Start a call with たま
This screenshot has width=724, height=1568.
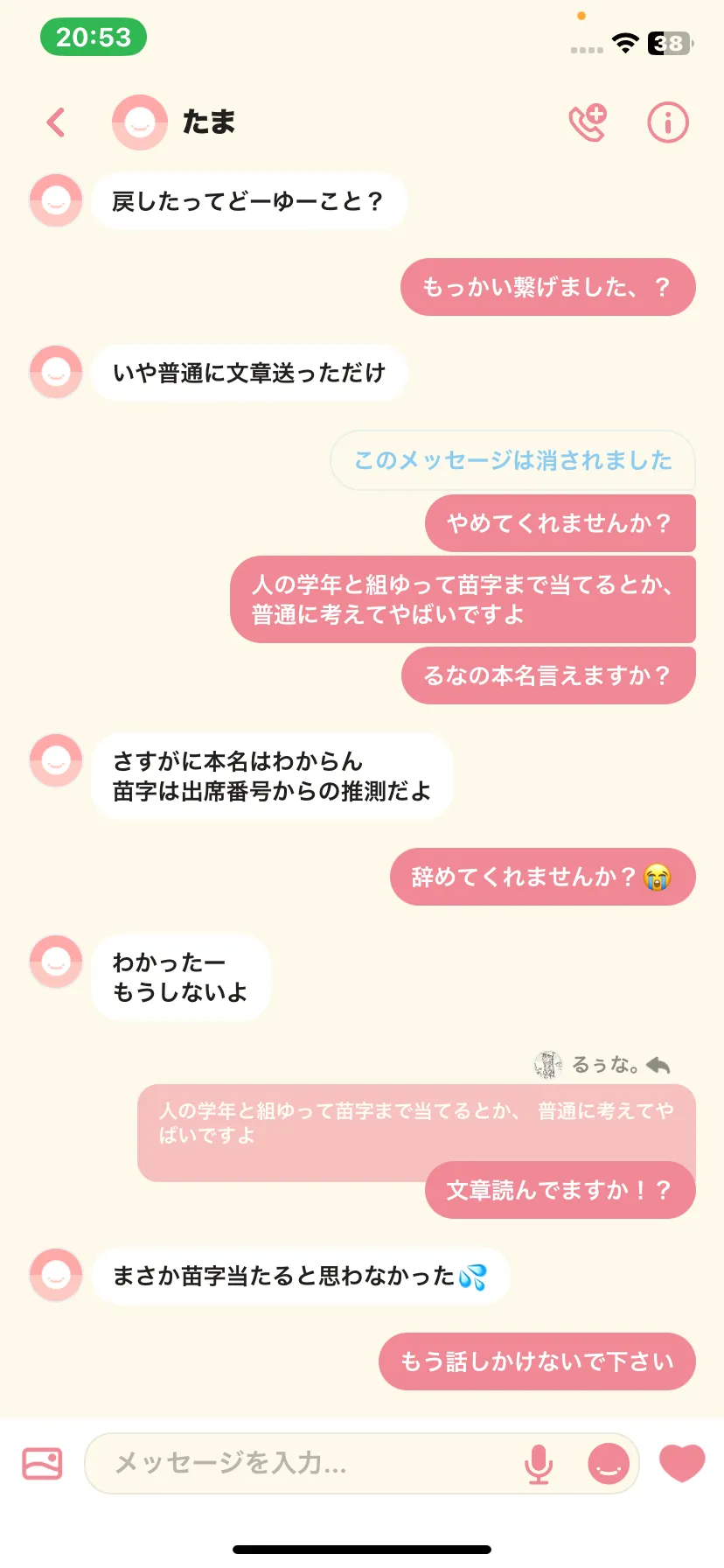[x=588, y=122]
